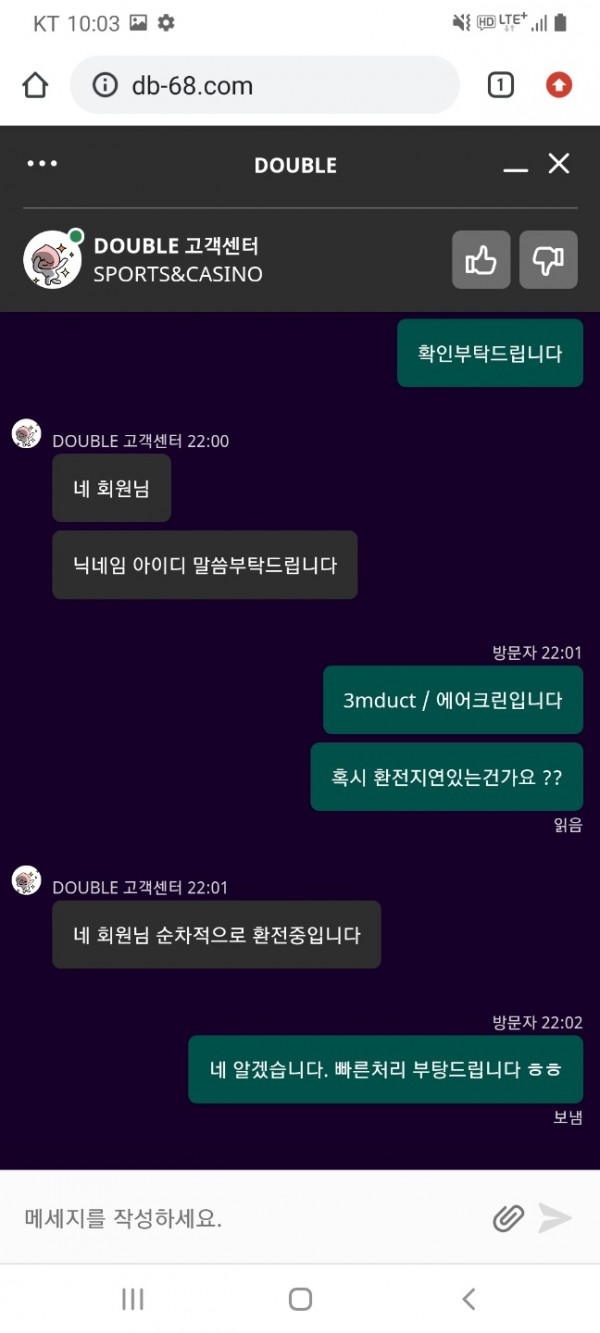Go back using the system back button
600x1333 pixels.
pos(468,1299)
